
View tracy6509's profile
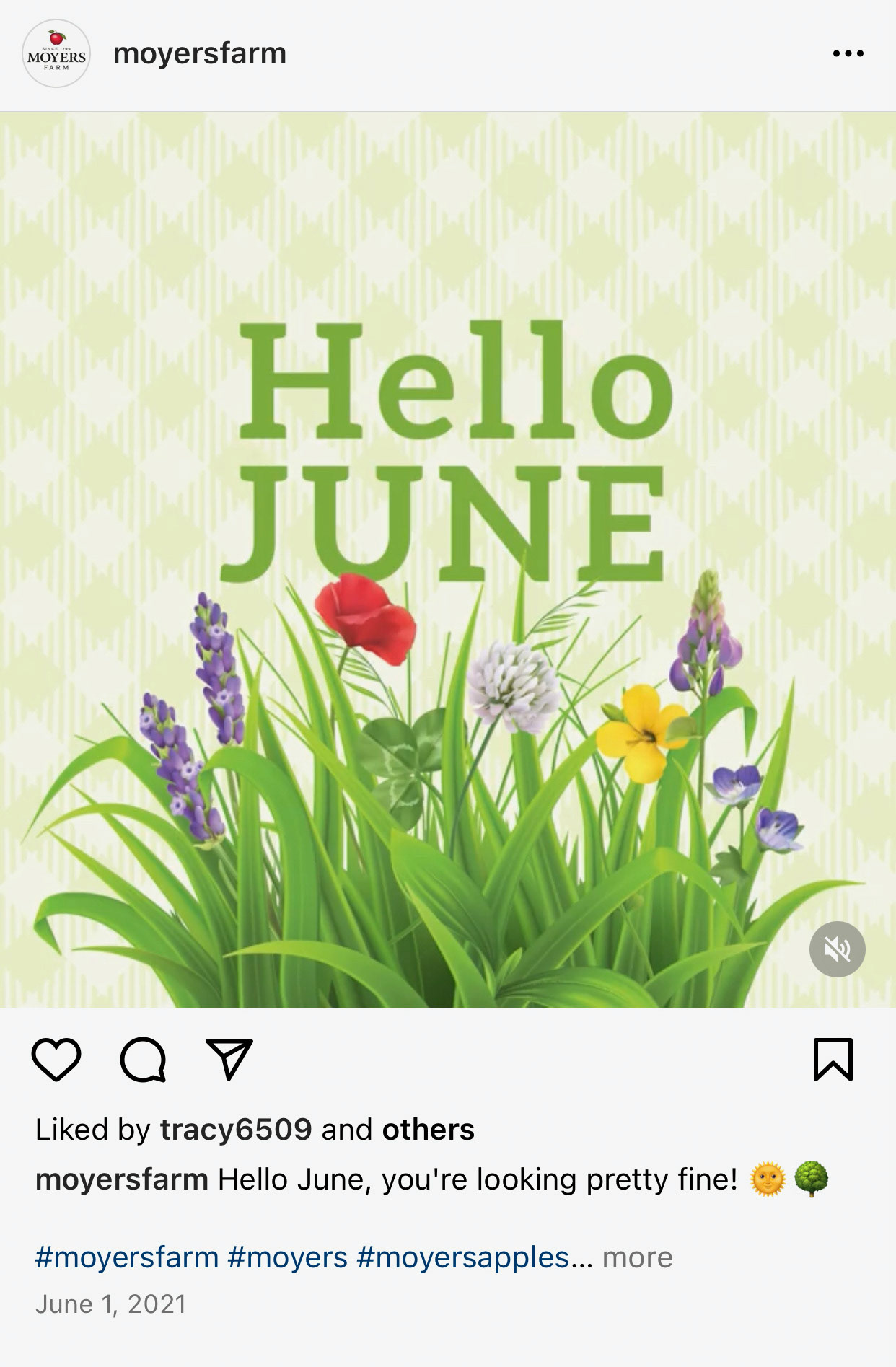pyautogui.click(x=236, y=1130)
